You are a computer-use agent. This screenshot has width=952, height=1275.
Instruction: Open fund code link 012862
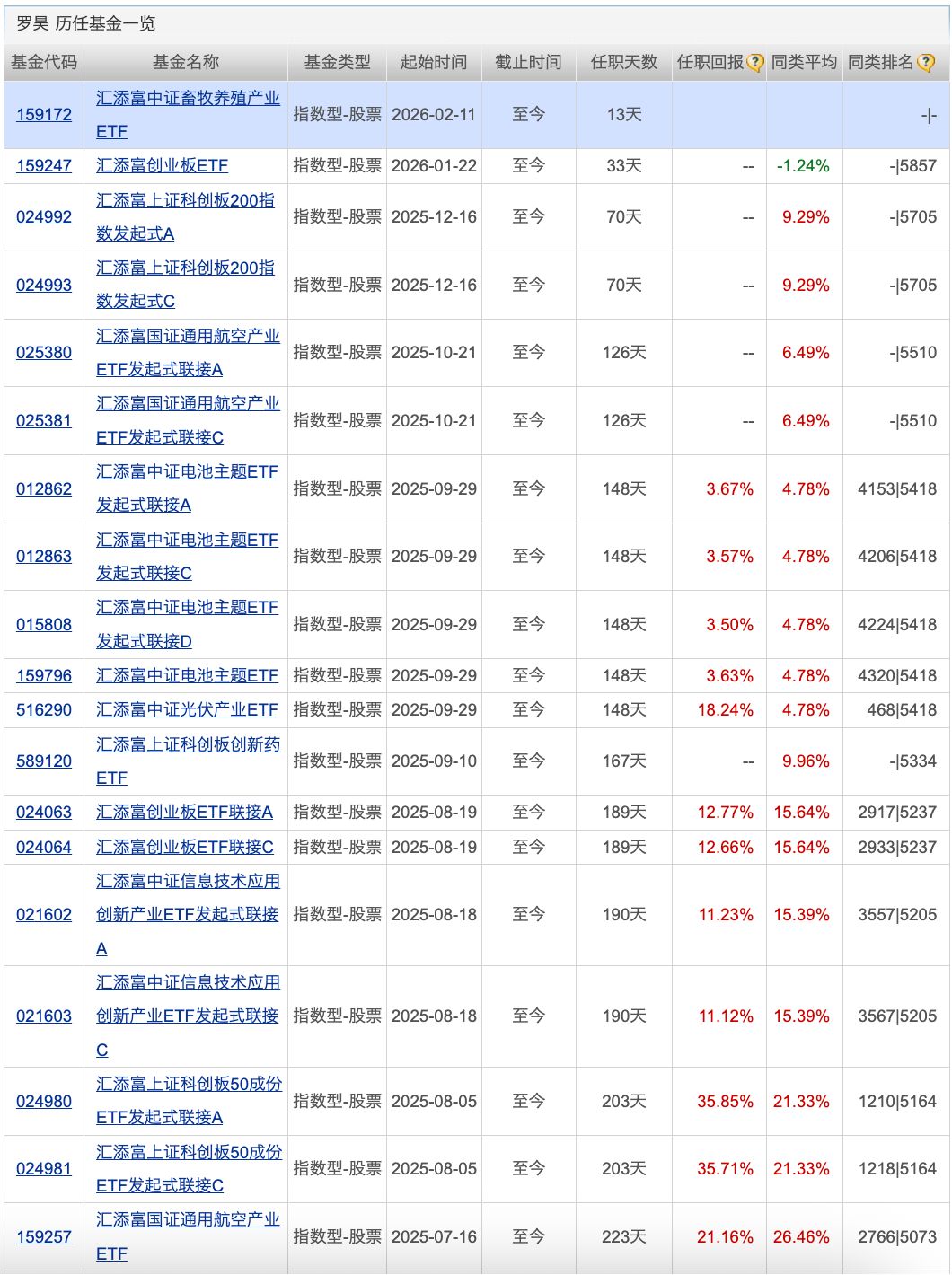(44, 489)
